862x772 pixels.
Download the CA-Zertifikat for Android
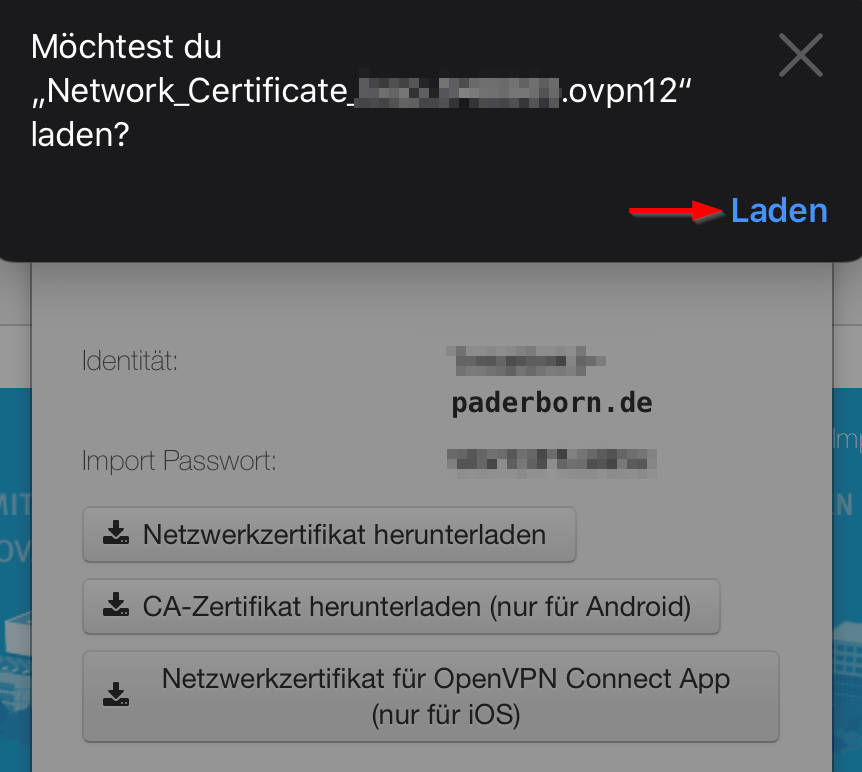tap(401, 606)
